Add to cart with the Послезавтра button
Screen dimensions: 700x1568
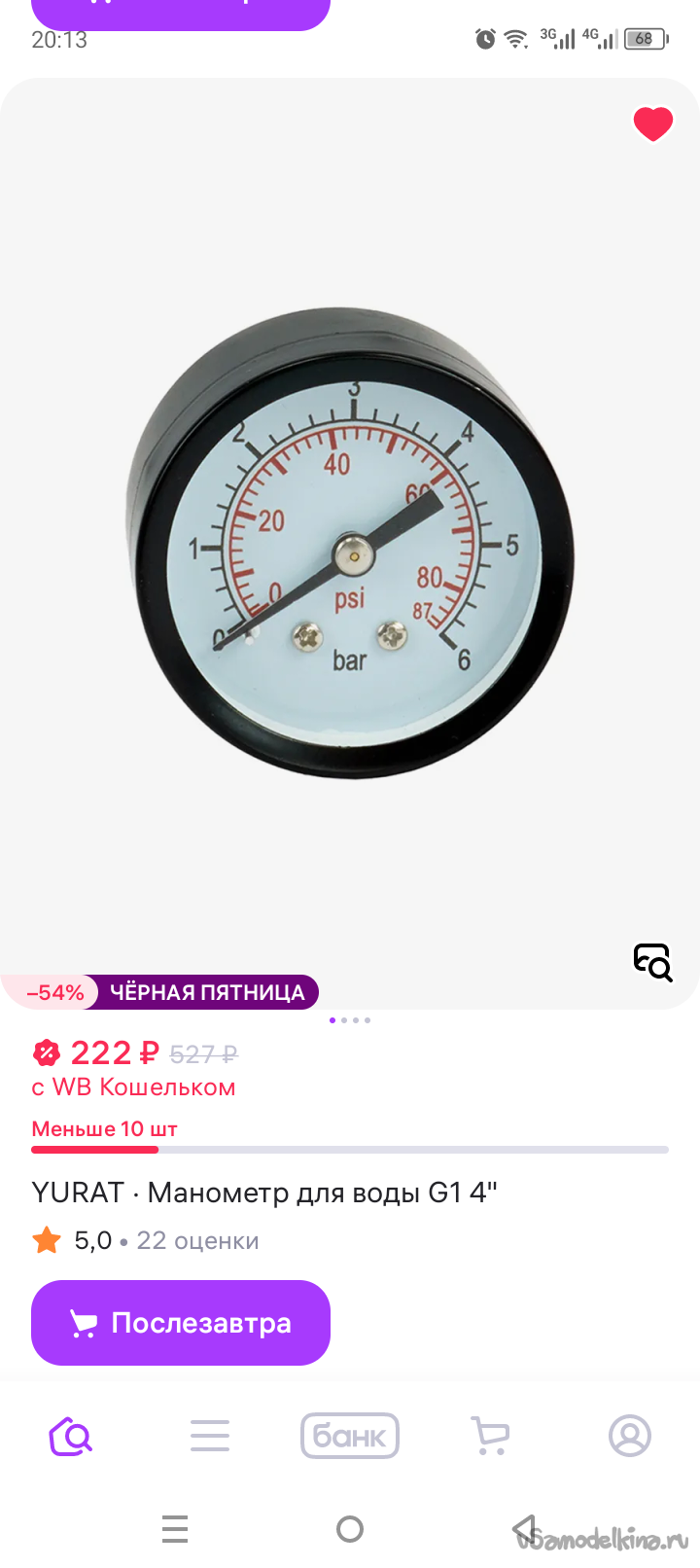click(181, 1323)
